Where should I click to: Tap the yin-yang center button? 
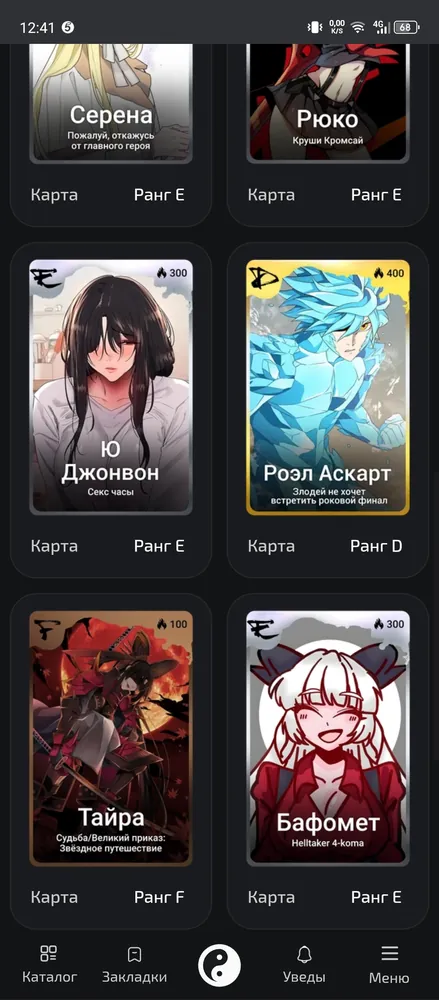[x=220, y=965]
